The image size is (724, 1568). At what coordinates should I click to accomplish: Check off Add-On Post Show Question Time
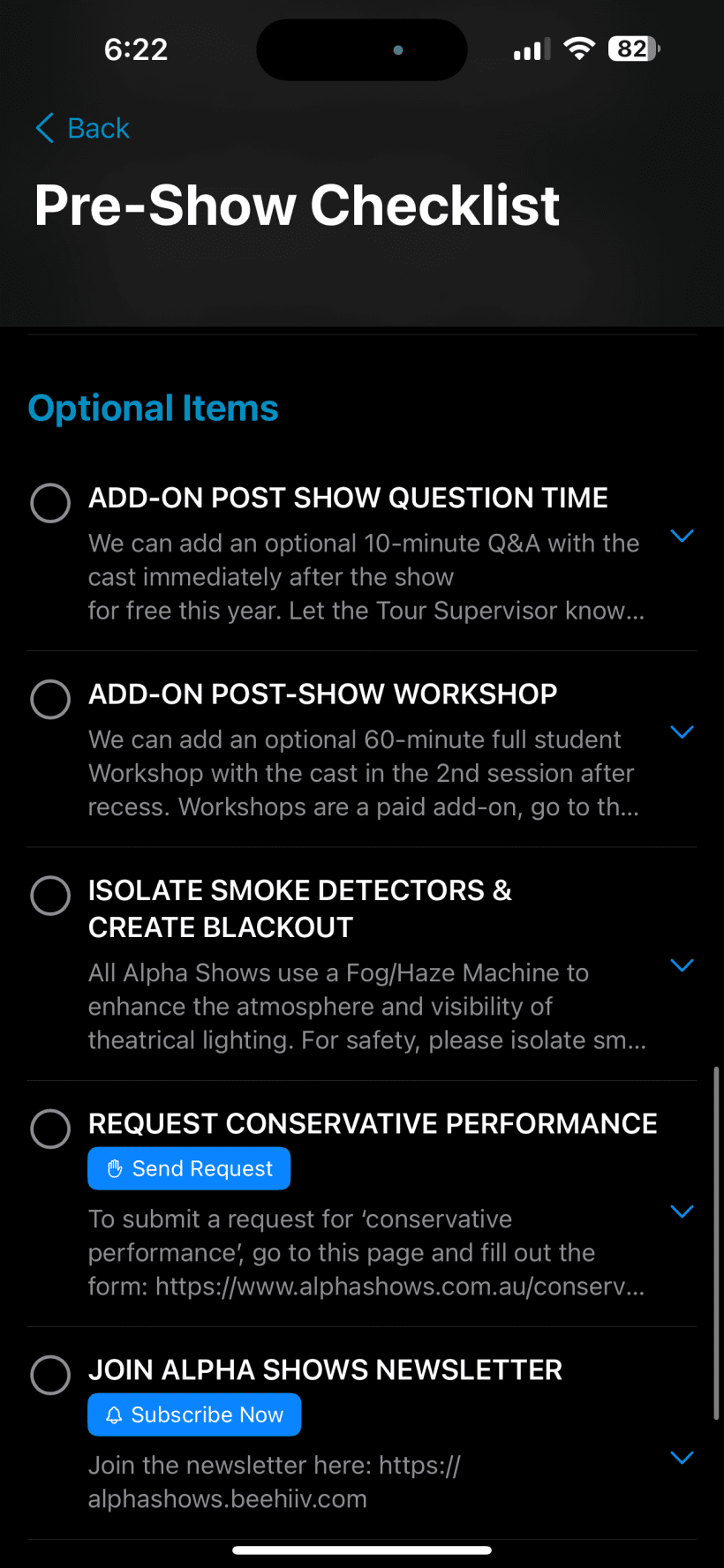click(50, 503)
